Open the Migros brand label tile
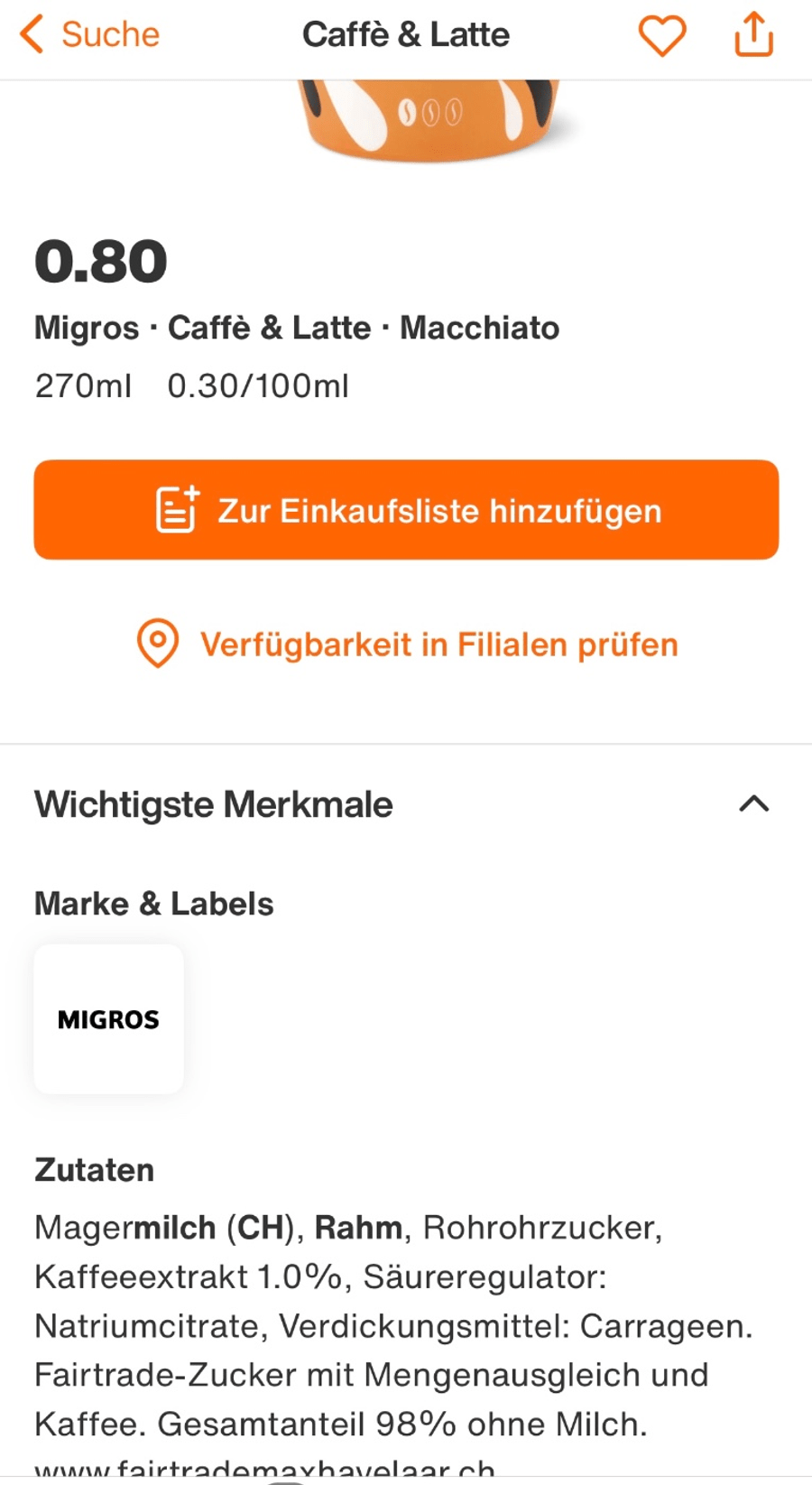The image size is (812, 1485). point(109,1019)
